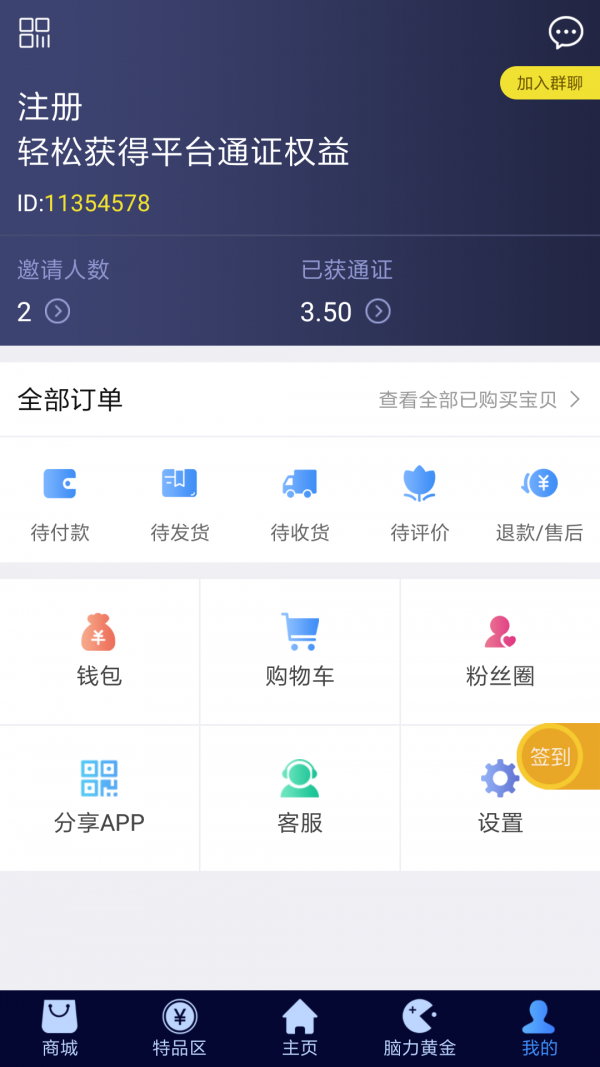
Task: View all purchased items via 查看全部已购买宝贝
Action: click(479, 400)
